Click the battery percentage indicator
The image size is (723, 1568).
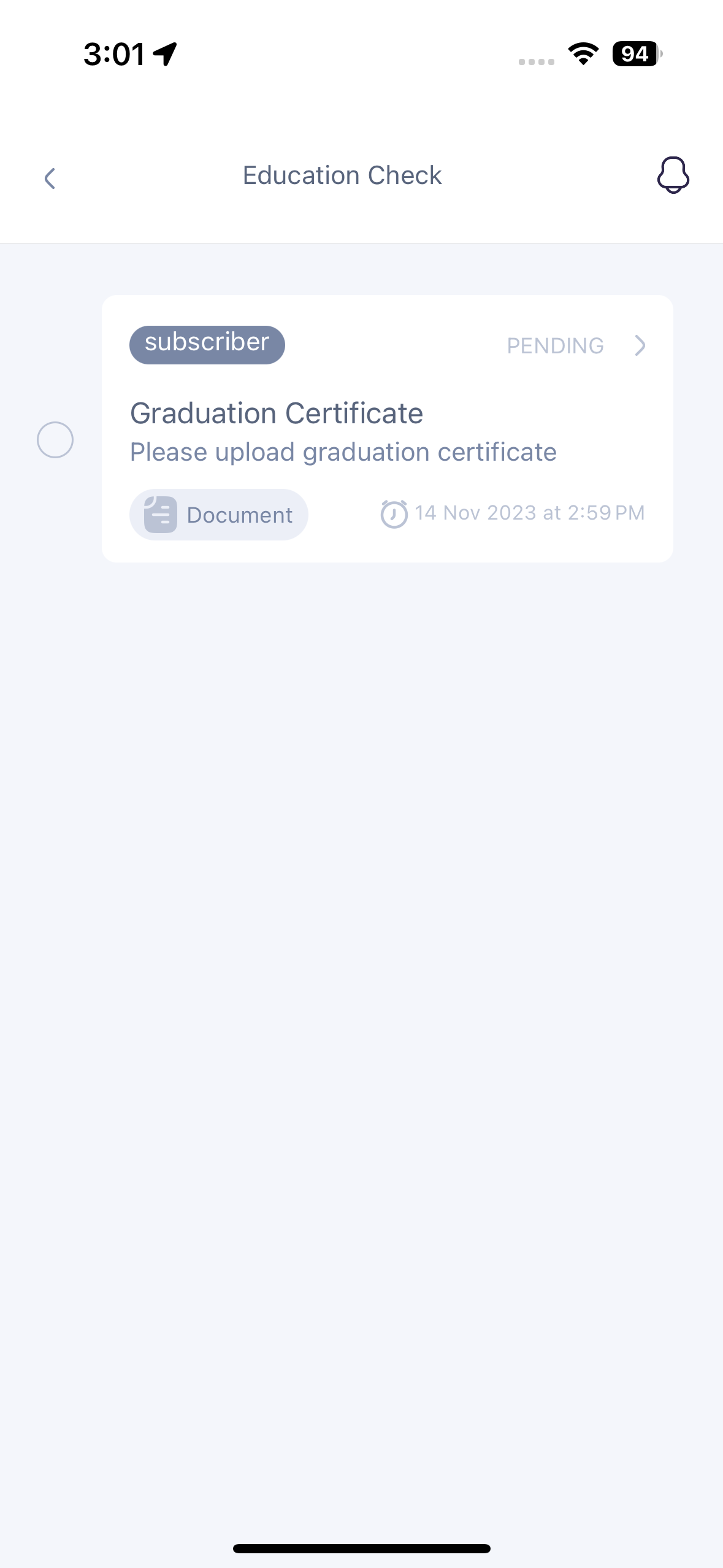635,54
